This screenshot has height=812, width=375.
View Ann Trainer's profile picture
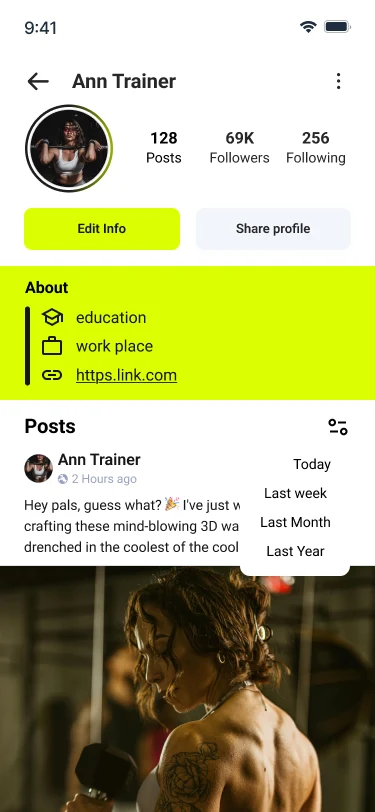69,149
